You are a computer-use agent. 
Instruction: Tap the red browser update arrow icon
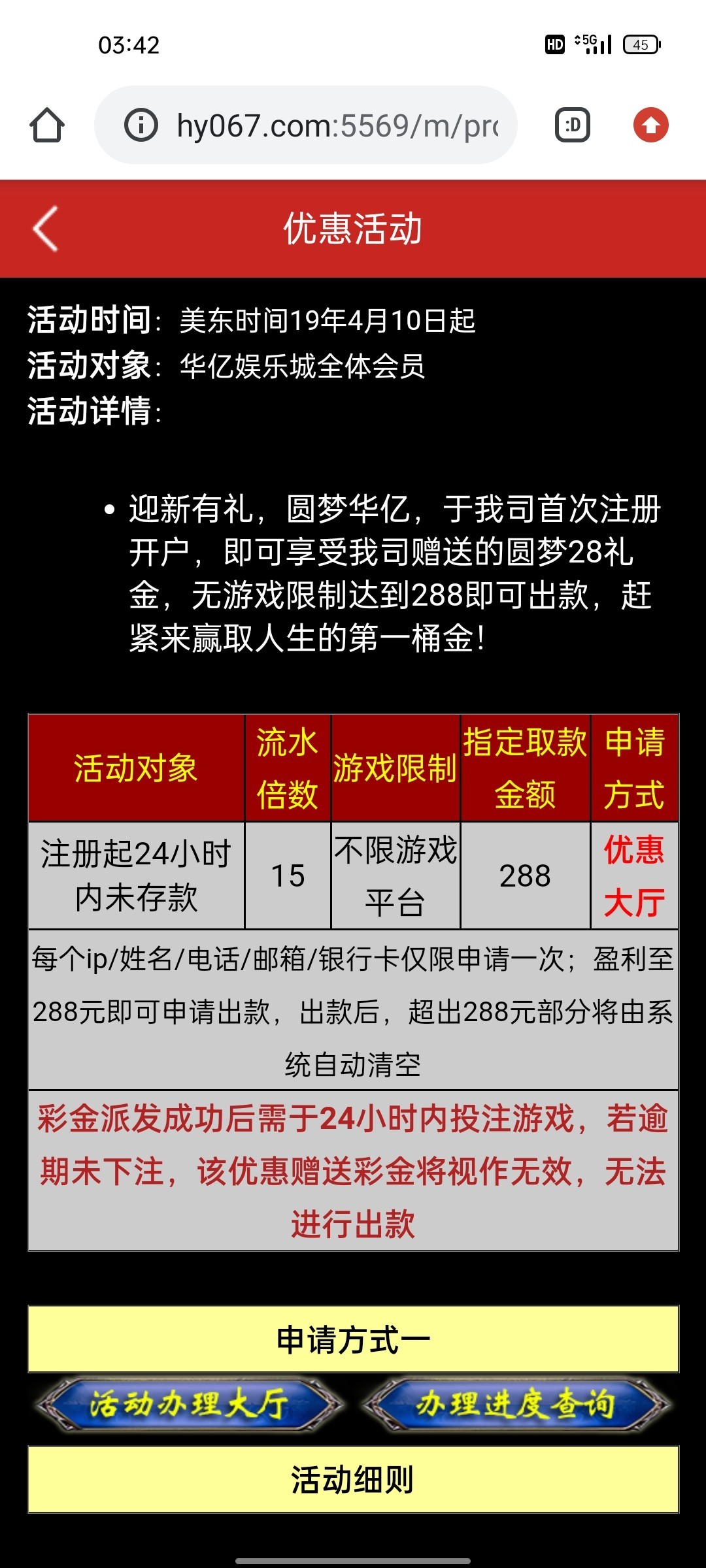click(x=650, y=125)
